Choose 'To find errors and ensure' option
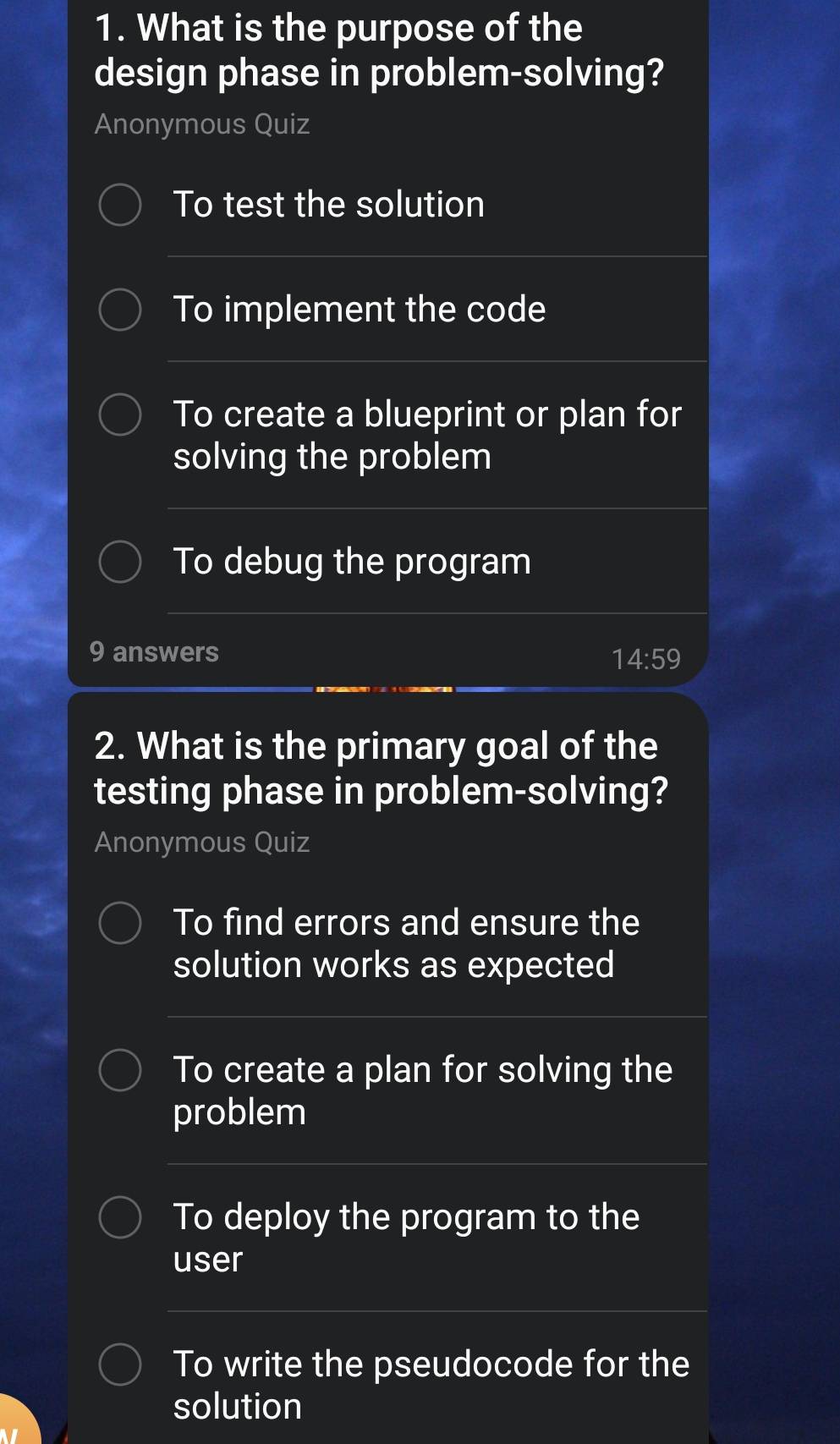Image resolution: width=840 pixels, height=1444 pixels. [x=120, y=923]
